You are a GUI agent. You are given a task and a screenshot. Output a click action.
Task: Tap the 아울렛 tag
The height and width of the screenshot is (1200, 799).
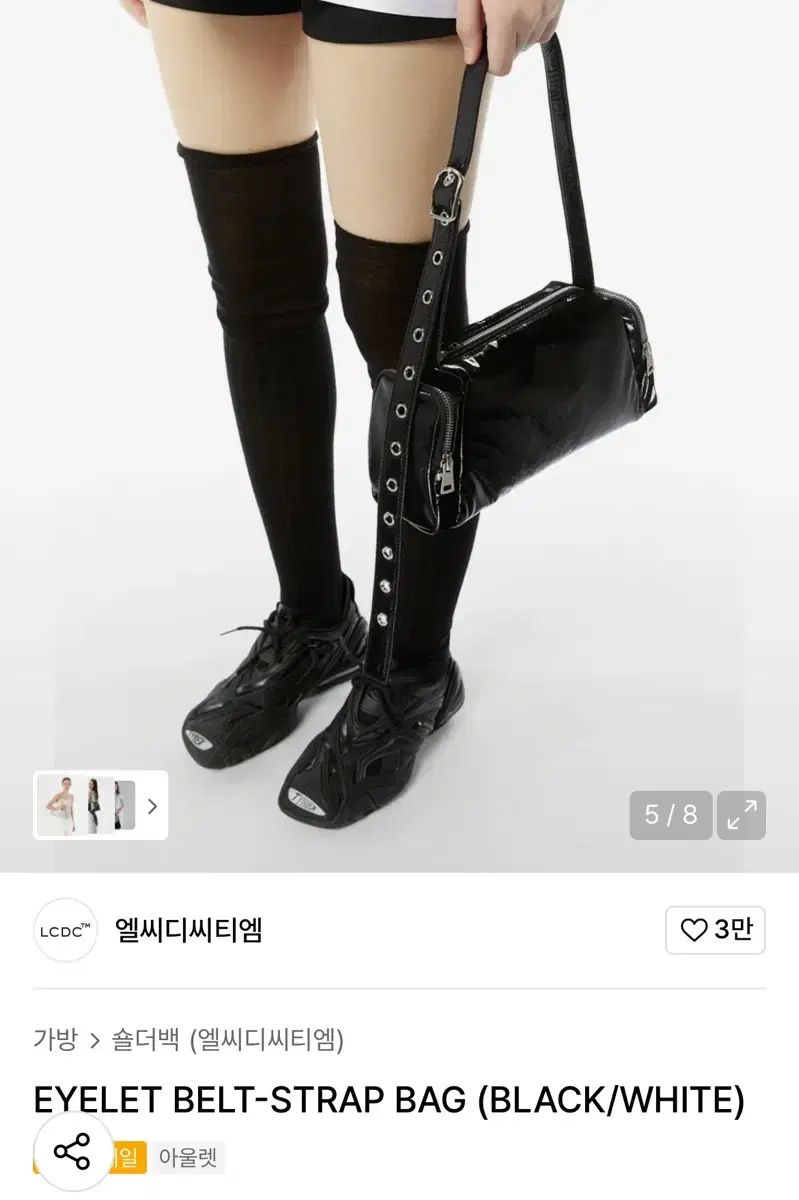[x=190, y=1158]
